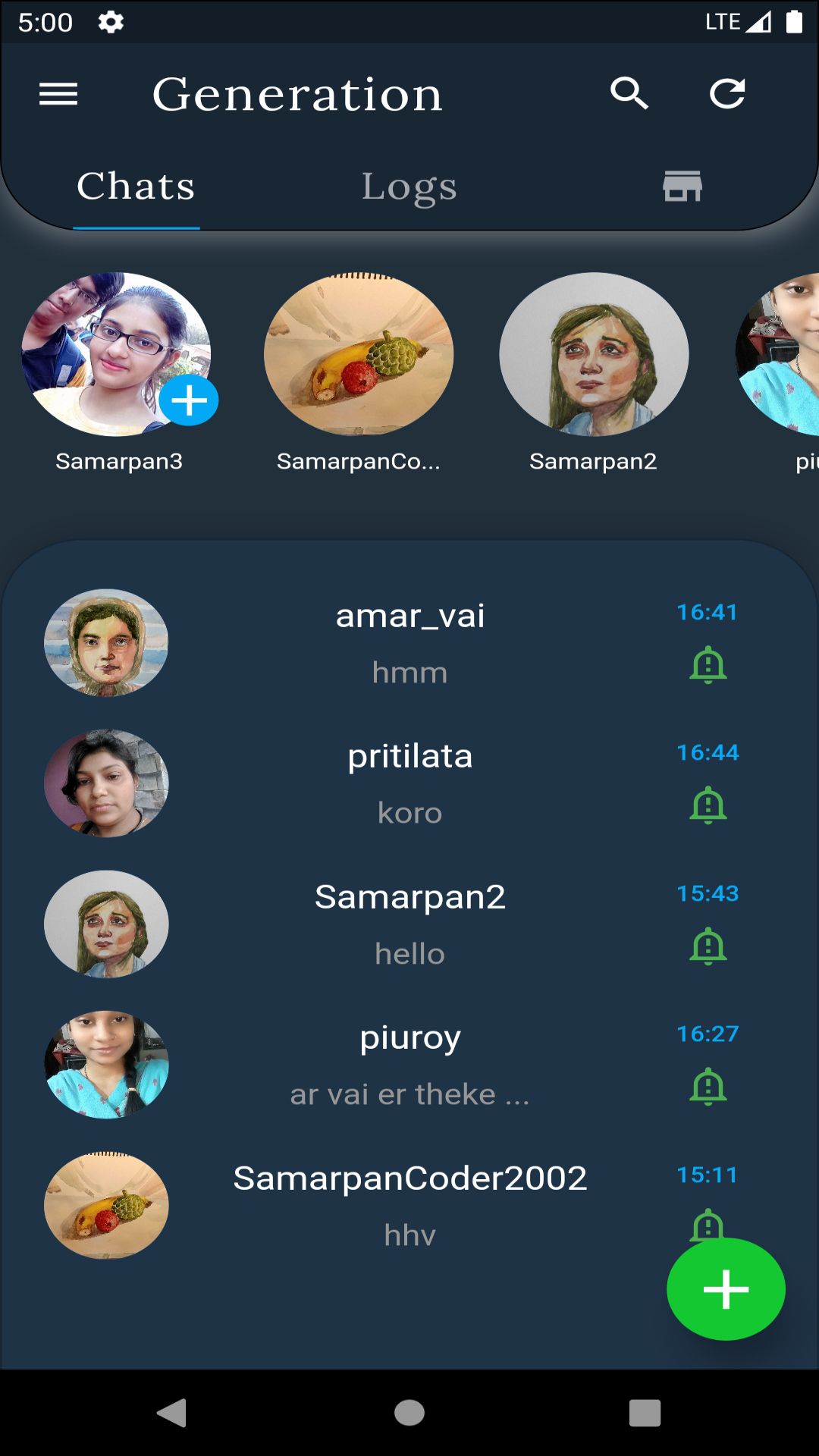Switch to the Chats tab
Viewport: 819px width, 1456px height.
tap(136, 187)
